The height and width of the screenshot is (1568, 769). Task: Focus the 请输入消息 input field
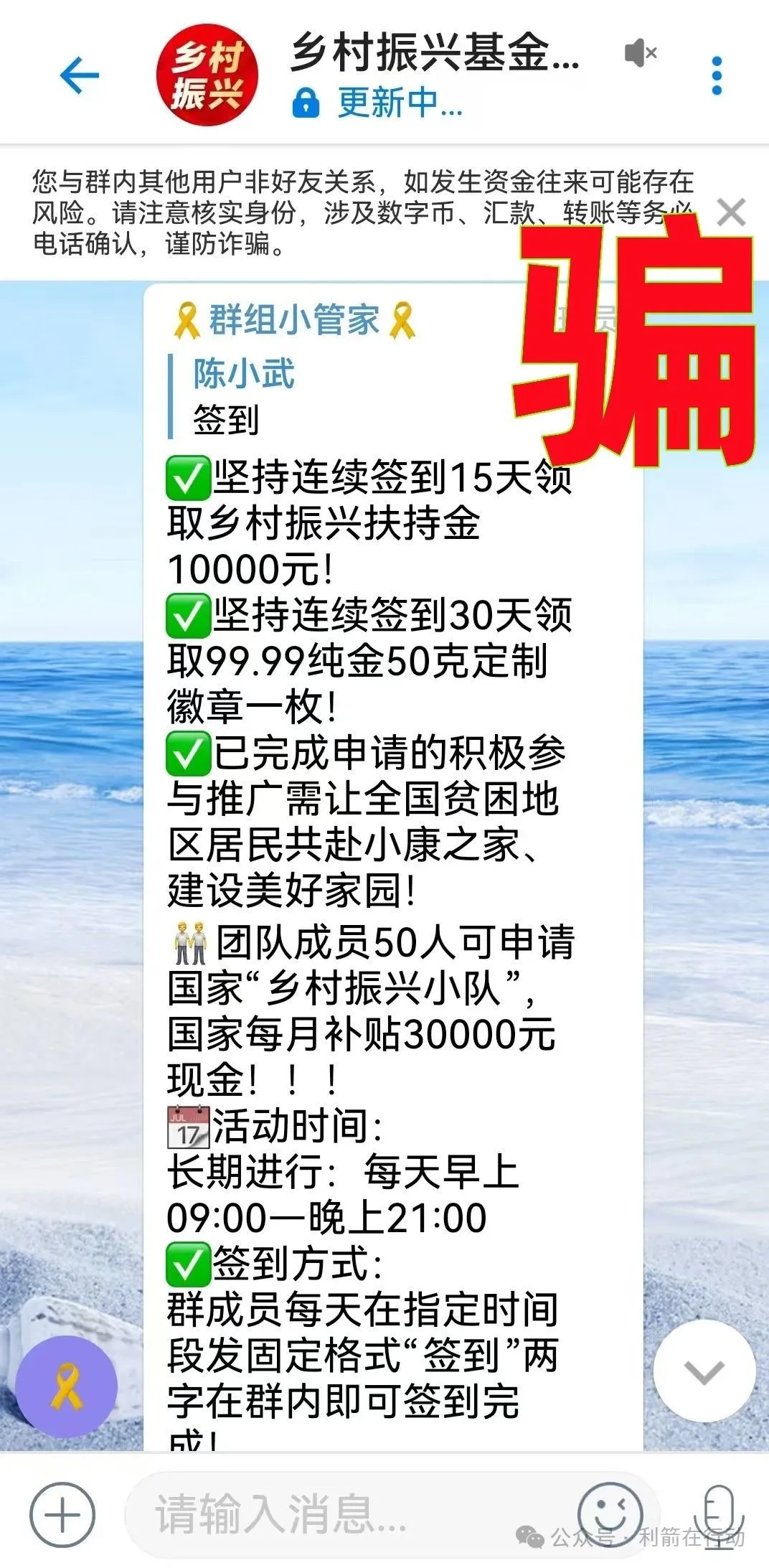[x=344, y=1513]
